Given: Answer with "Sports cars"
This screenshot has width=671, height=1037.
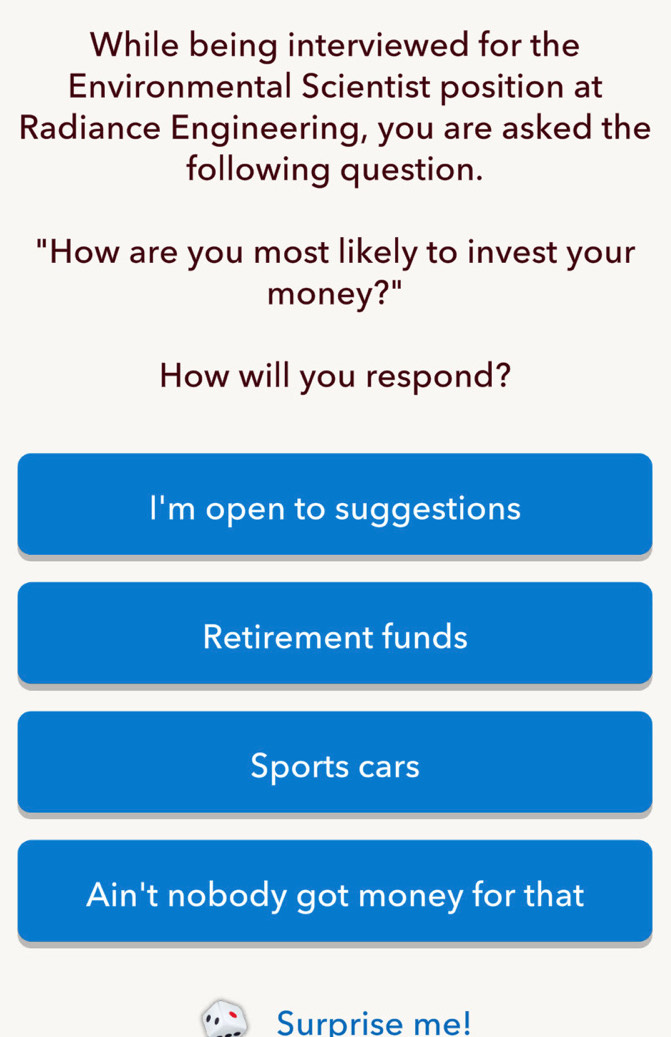Looking at the screenshot, I should (x=335, y=765).
